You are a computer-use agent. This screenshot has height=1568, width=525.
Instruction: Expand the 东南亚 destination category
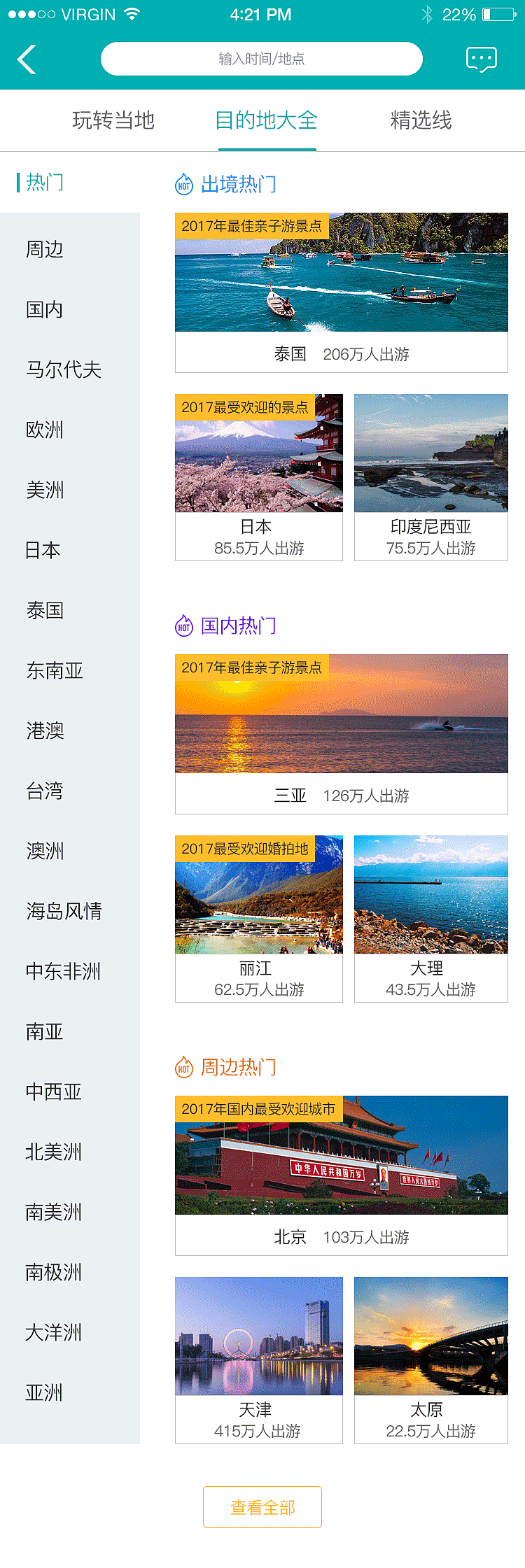pos(54,671)
